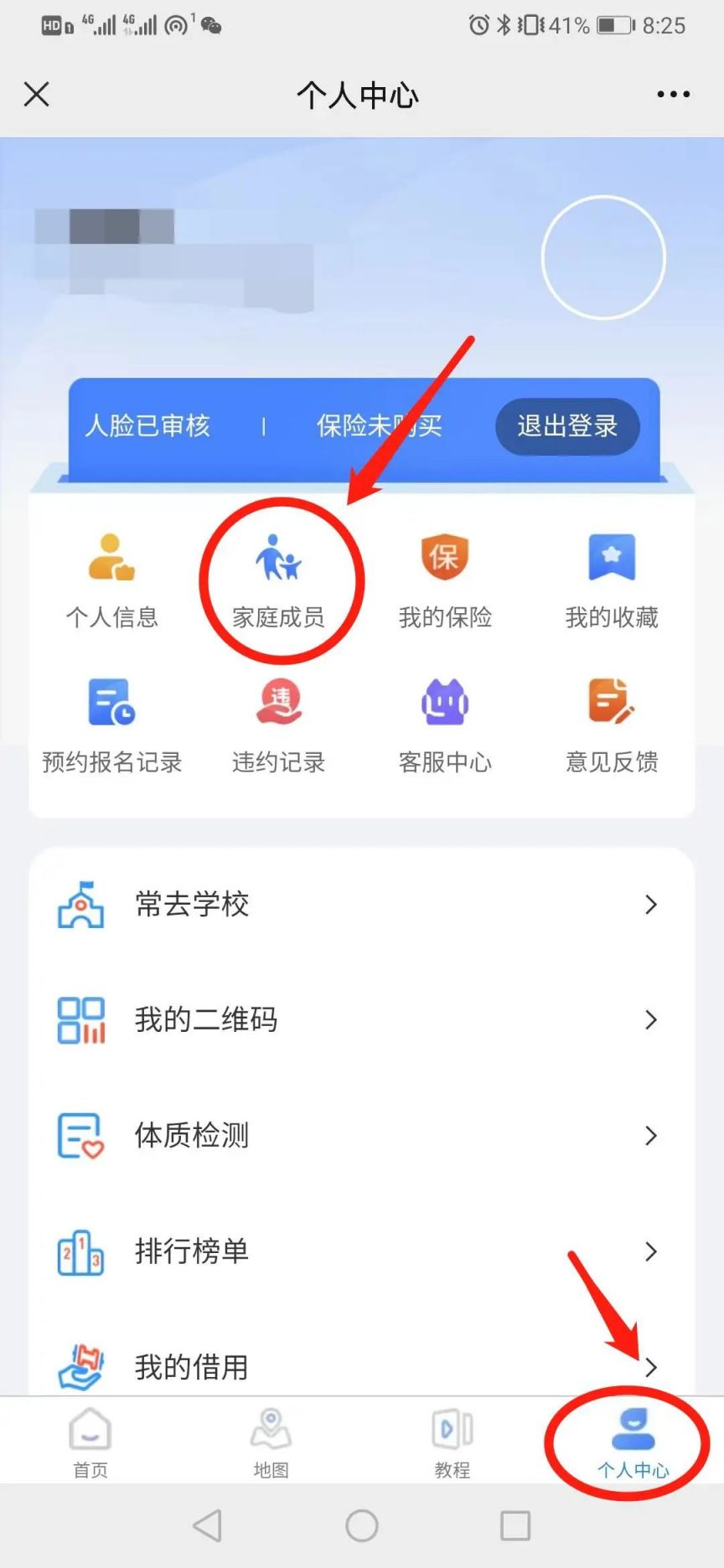Switch to the 首页 tab
The height and width of the screenshot is (1568, 724).
[90, 1442]
